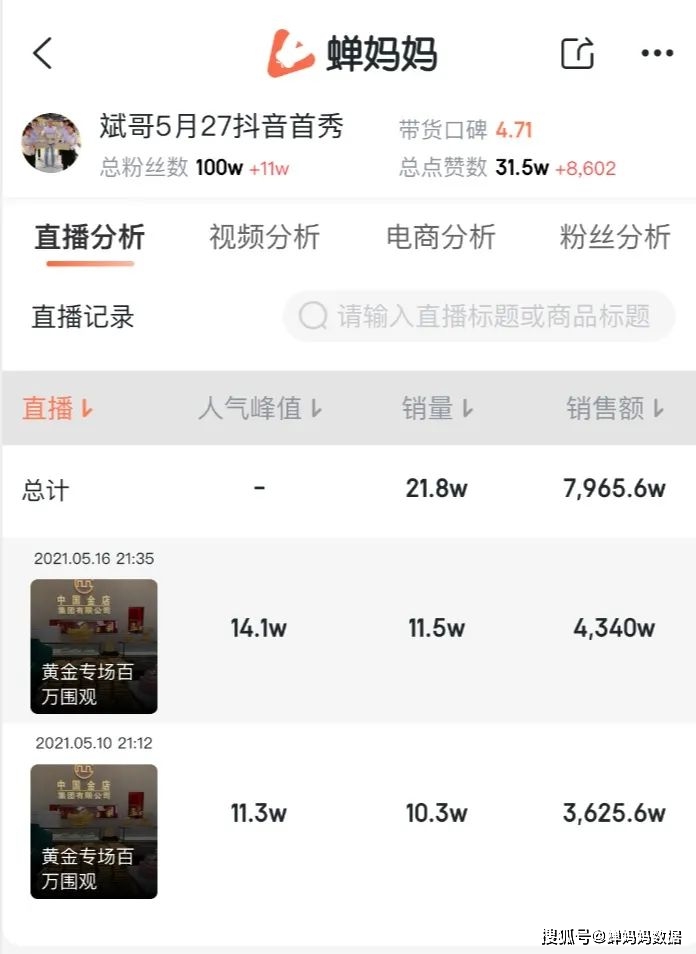Switch to the 视频分析 tab

[x=264, y=238]
